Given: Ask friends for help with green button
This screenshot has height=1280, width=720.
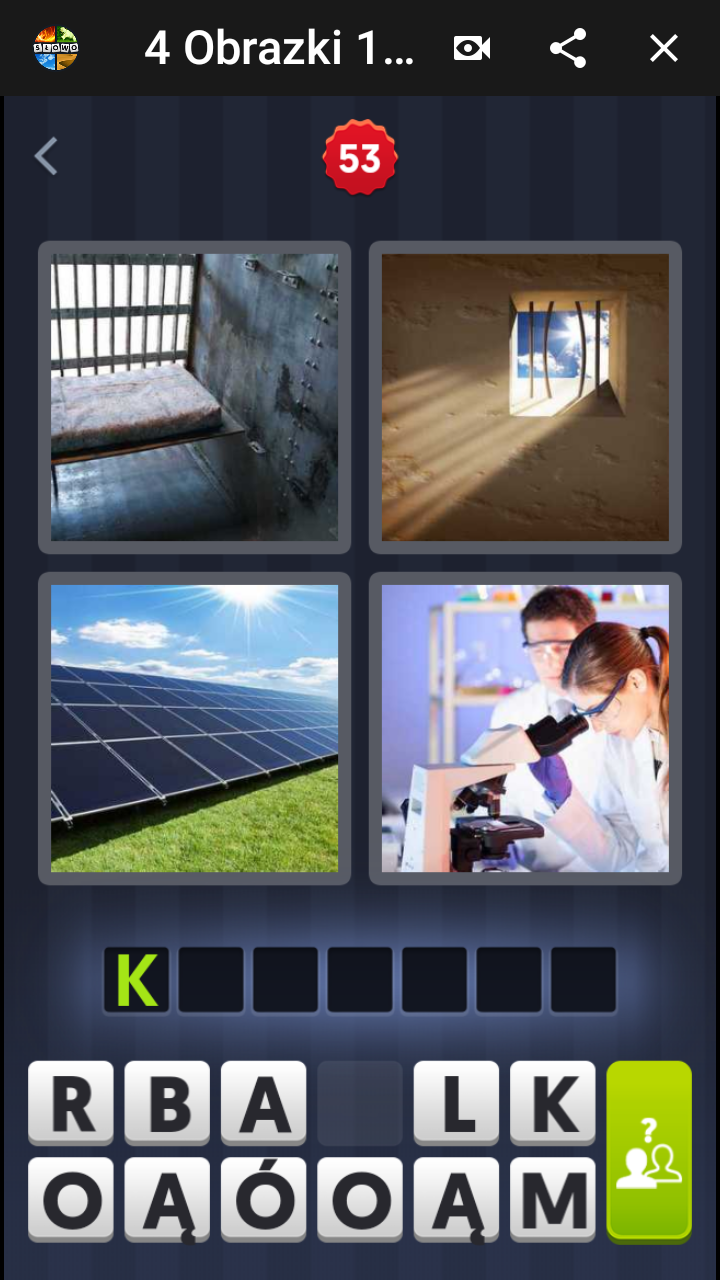Looking at the screenshot, I should pos(649,1151).
